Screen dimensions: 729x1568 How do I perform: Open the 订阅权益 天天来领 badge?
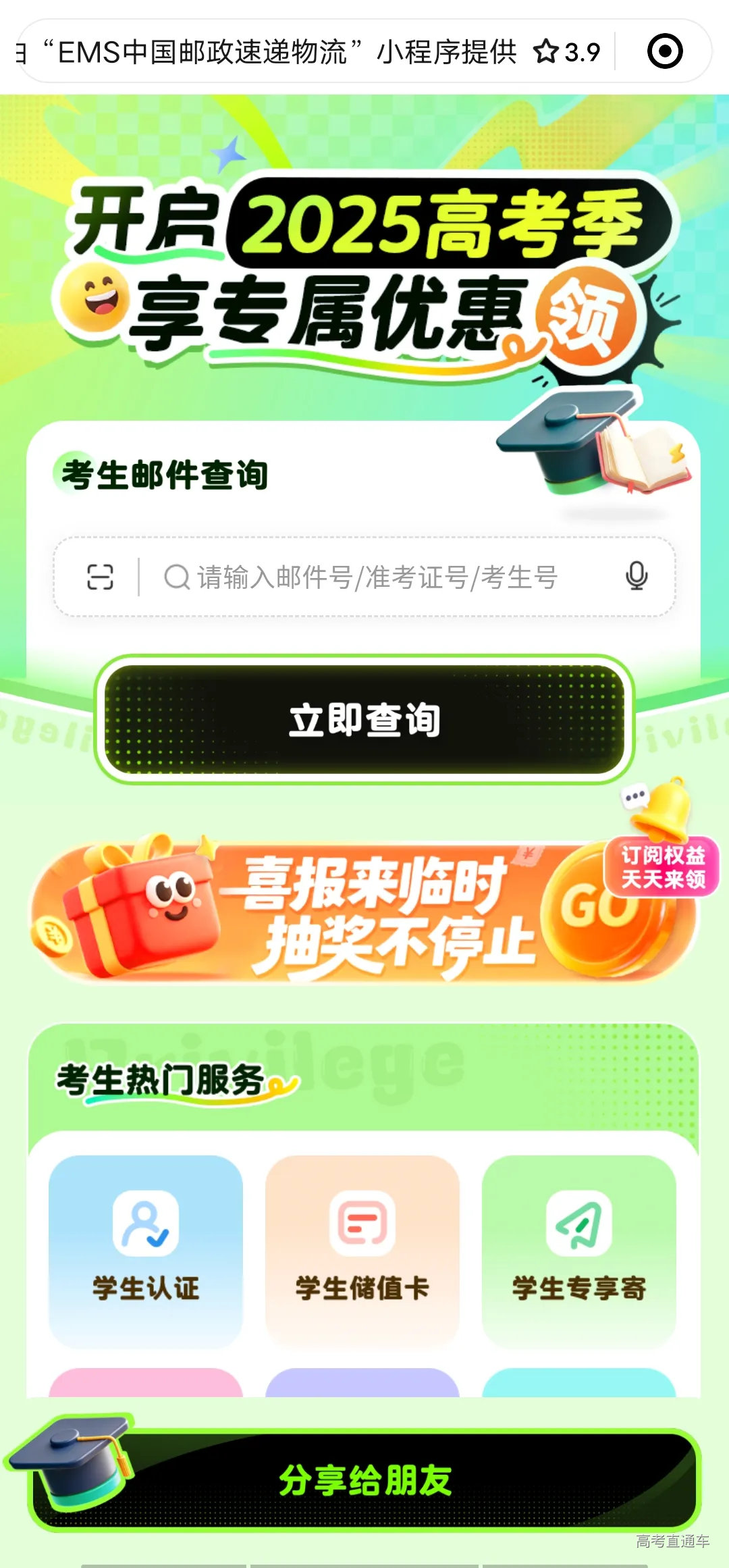click(663, 867)
